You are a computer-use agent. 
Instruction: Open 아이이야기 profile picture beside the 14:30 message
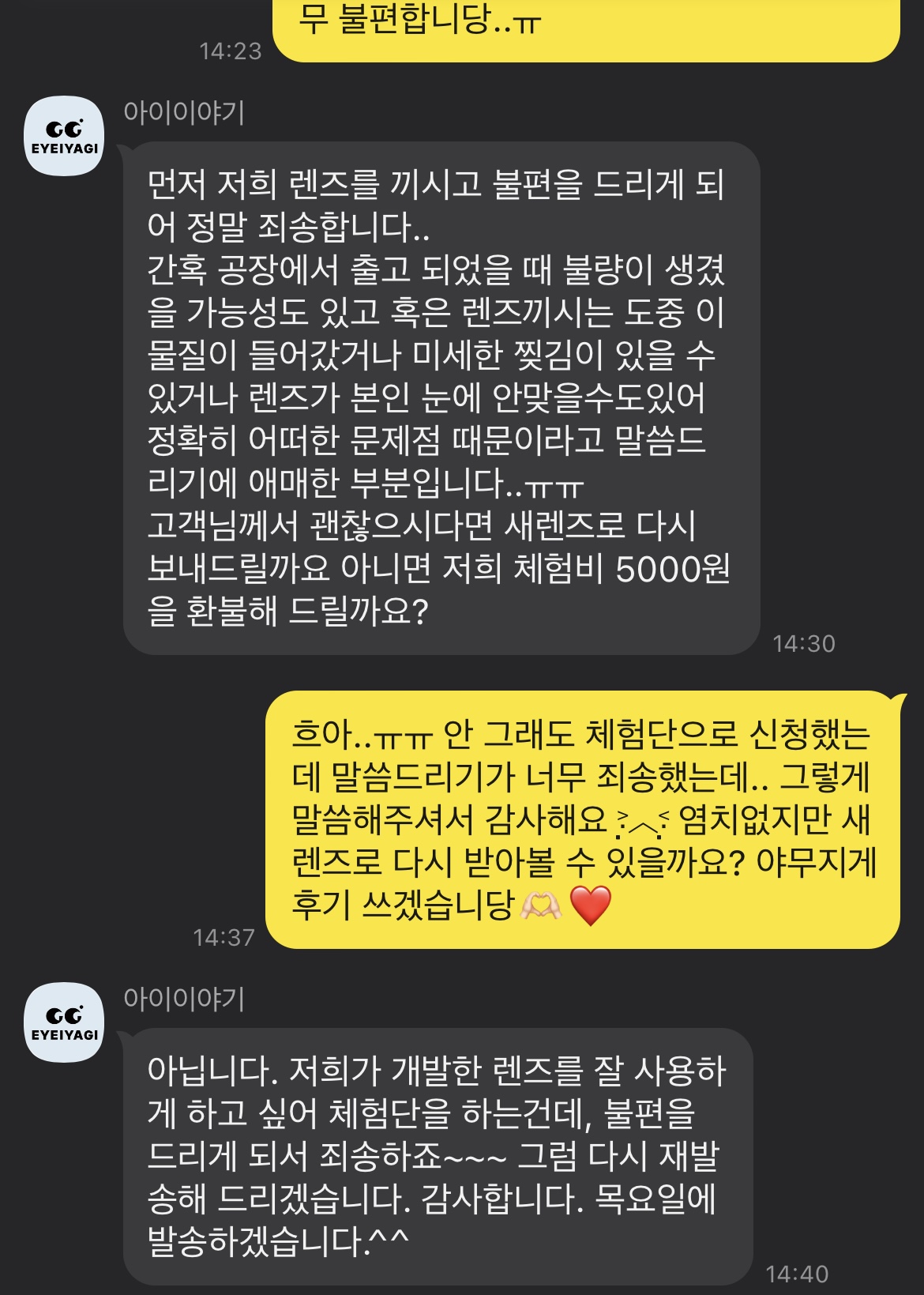tap(64, 136)
